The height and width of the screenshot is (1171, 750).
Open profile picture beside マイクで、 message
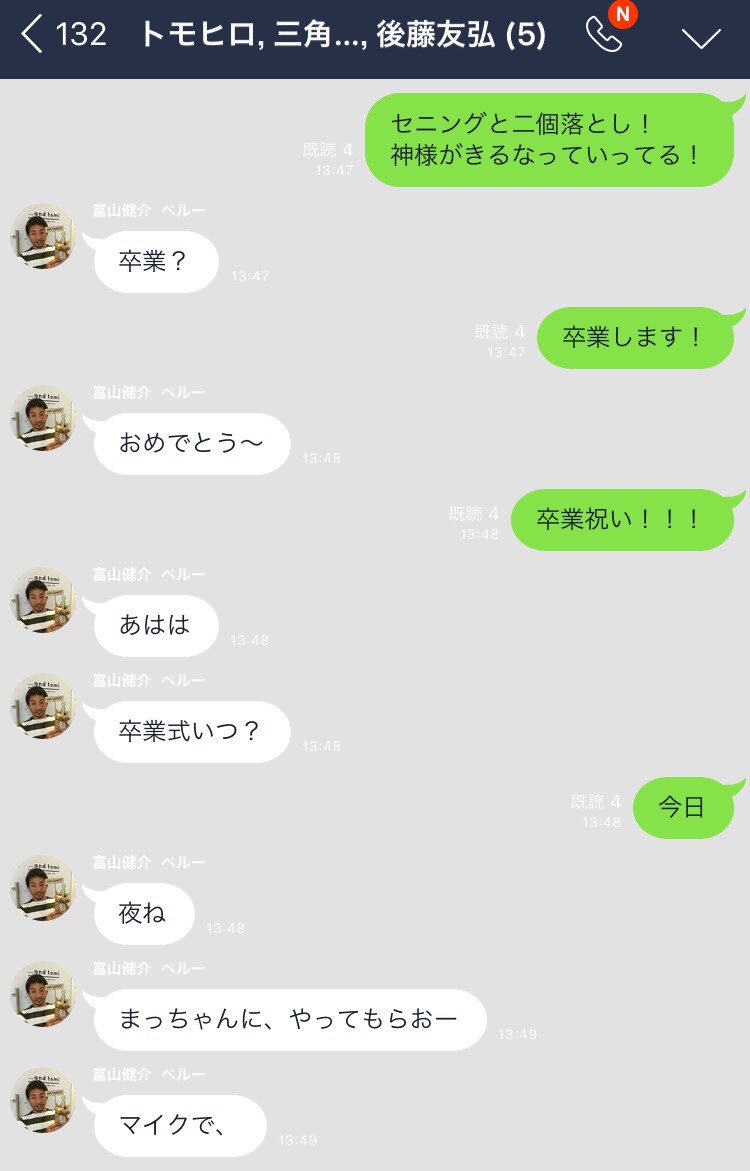pos(43,1100)
